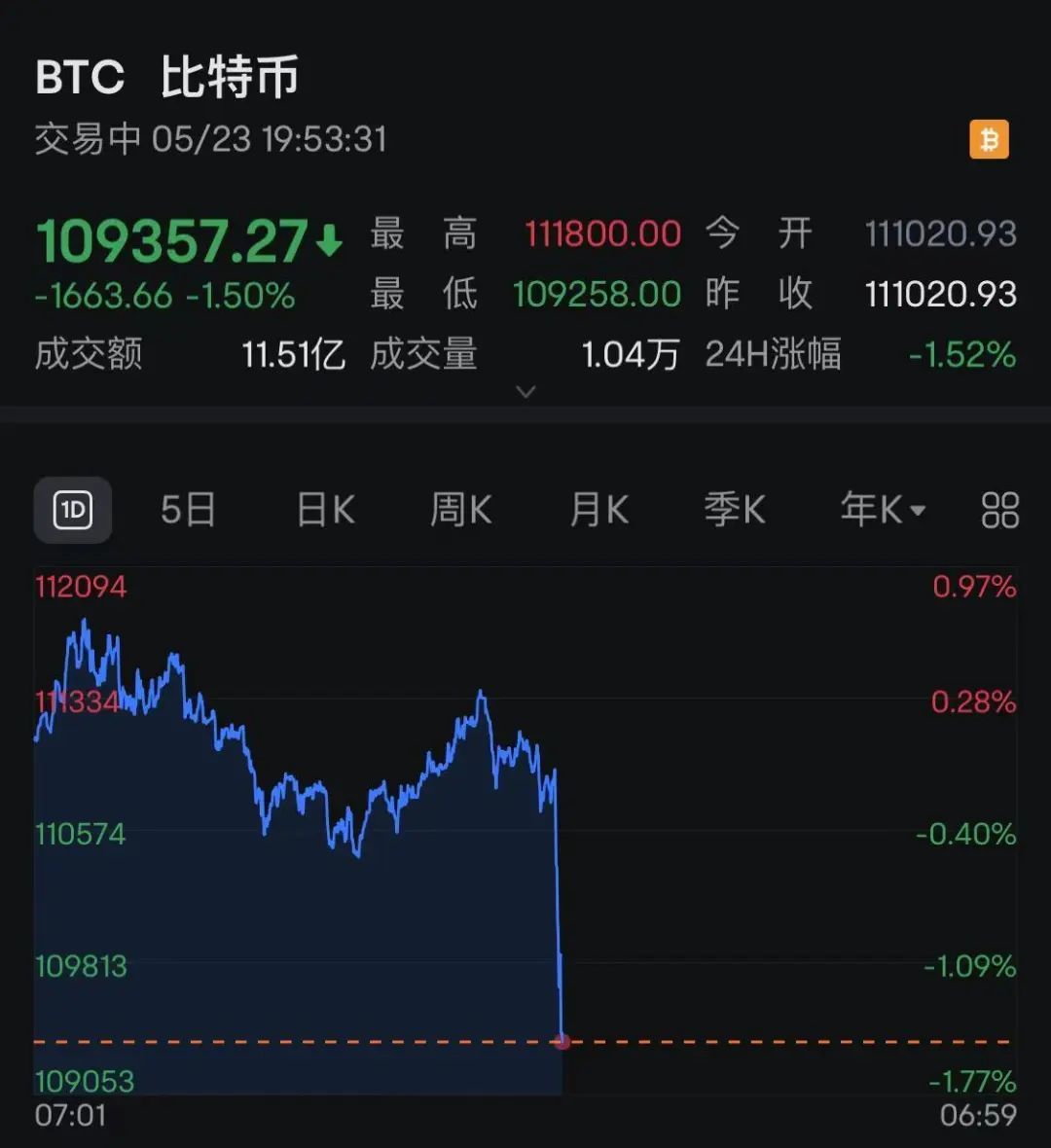Show the 日K daily candlestick chart

click(x=325, y=510)
